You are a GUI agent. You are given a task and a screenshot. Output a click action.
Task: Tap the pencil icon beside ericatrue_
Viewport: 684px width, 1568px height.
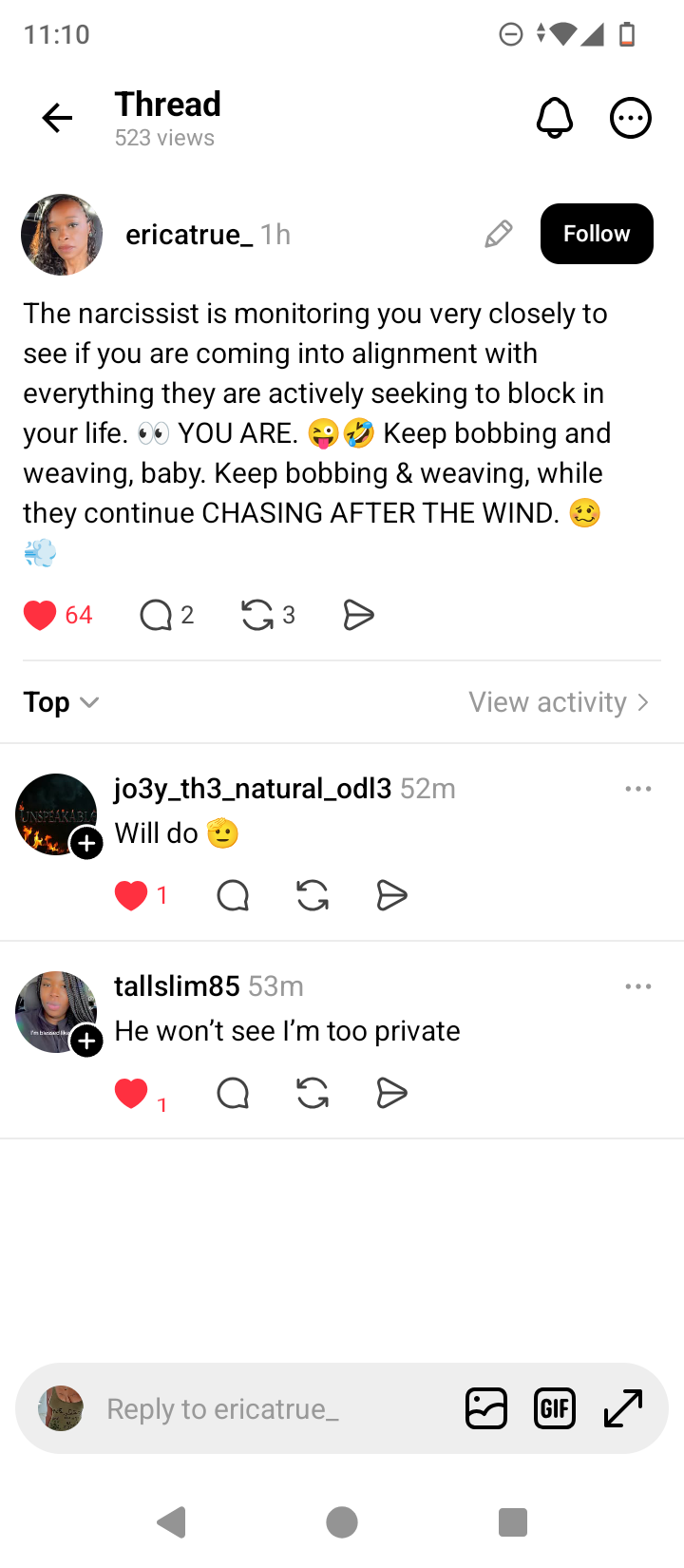tap(498, 234)
